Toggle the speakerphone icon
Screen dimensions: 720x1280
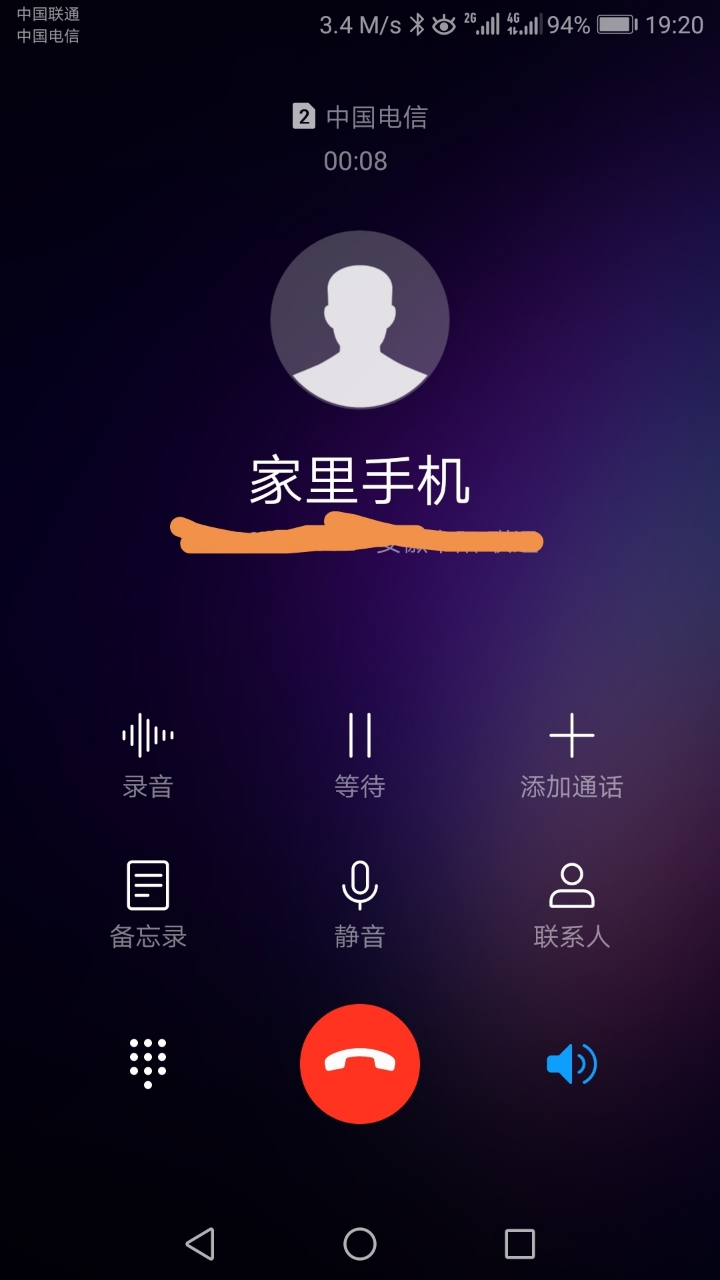tap(571, 1063)
